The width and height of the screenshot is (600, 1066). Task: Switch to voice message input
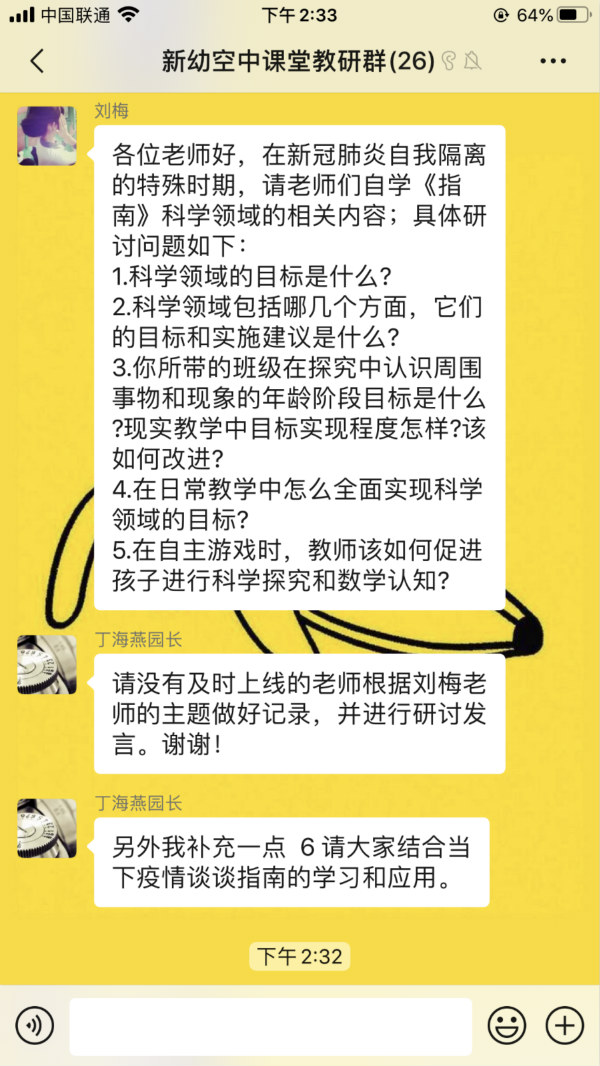(x=35, y=1025)
